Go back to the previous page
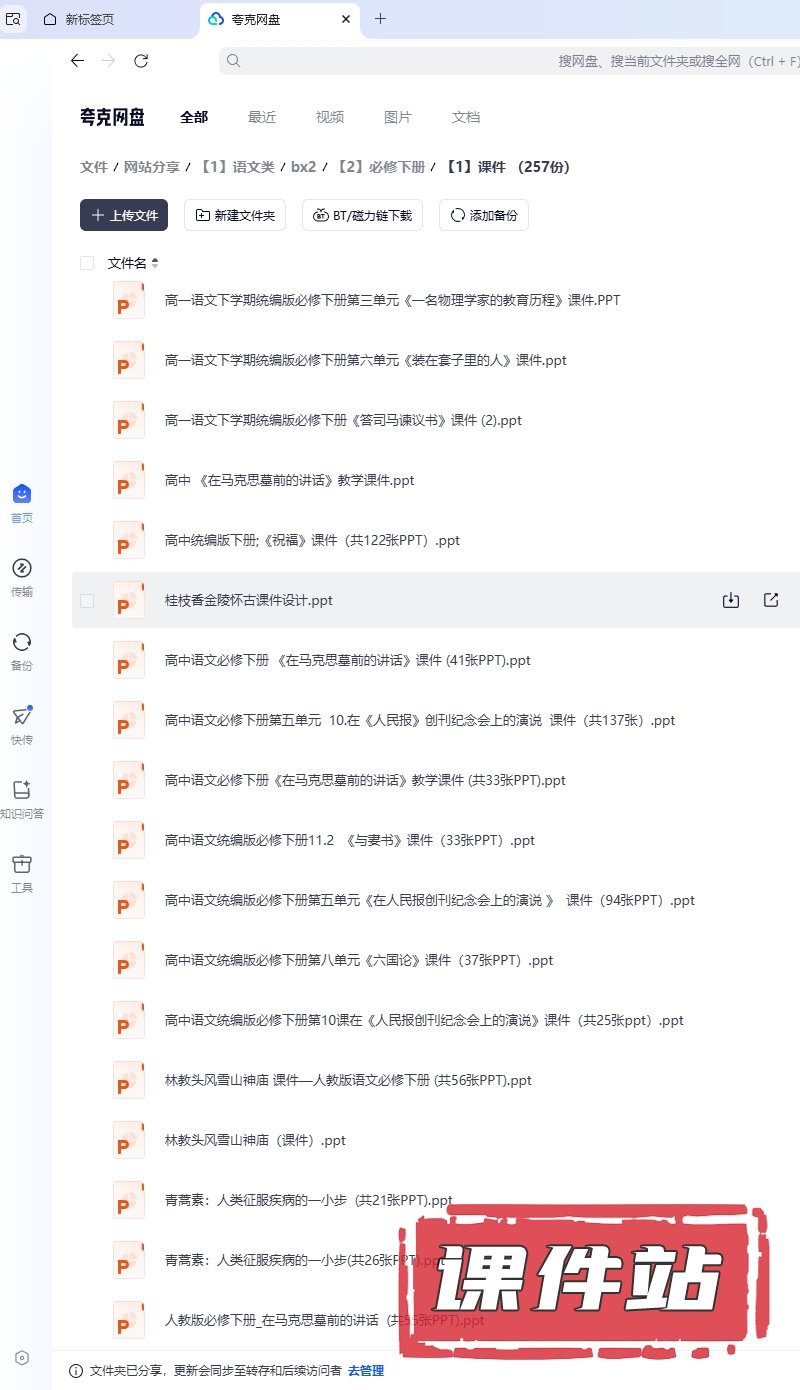The height and width of the screenshot is (1390, 800). tap(77, 61)
